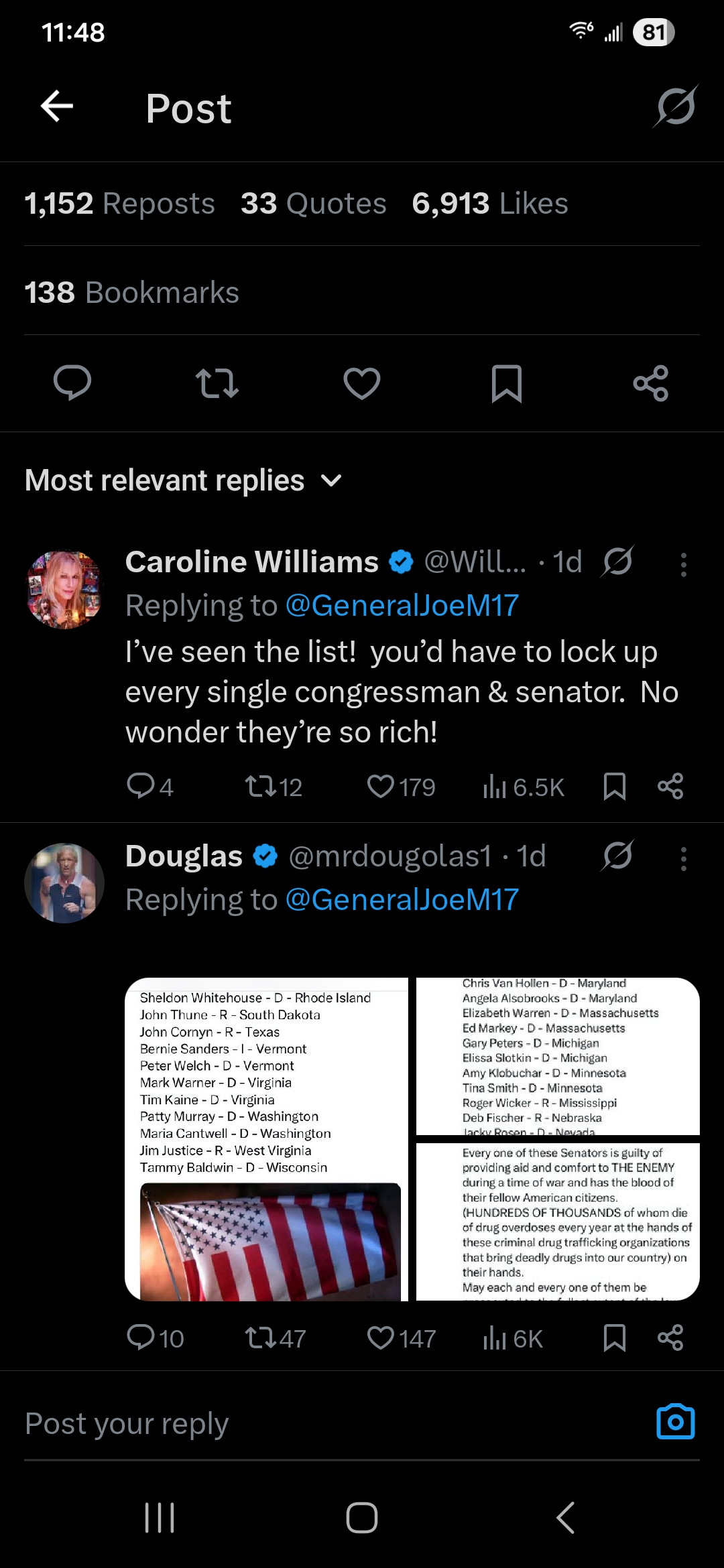
Task: Open Caroline Williams' profile picture
Action: [x=64, y=590]
